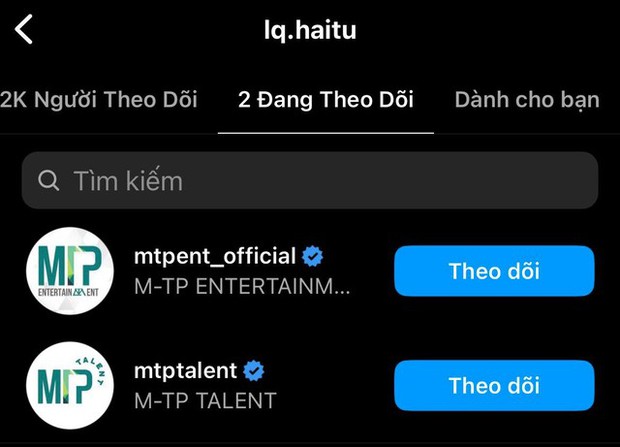Screen dimensions: 620x447
Task: Tap the Tìm kiếm search field
Action: click(x=310, y=181)
